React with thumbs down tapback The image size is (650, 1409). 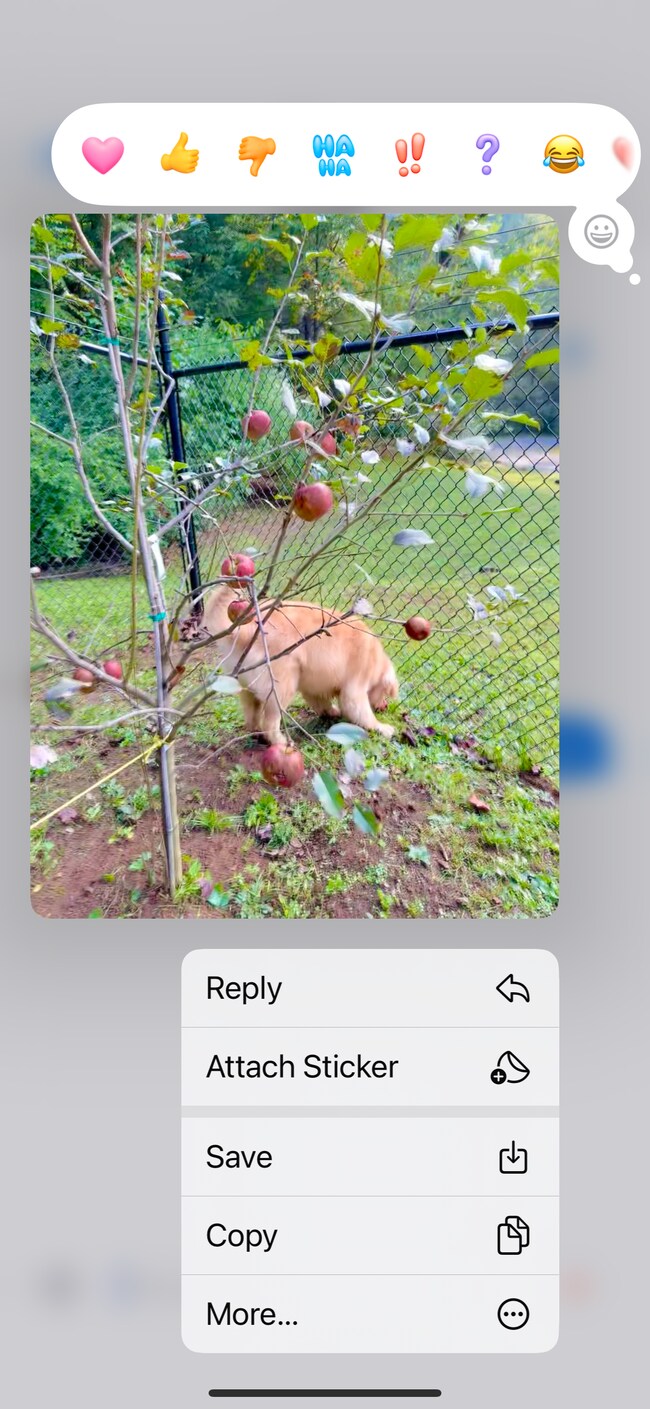point(257,155)
